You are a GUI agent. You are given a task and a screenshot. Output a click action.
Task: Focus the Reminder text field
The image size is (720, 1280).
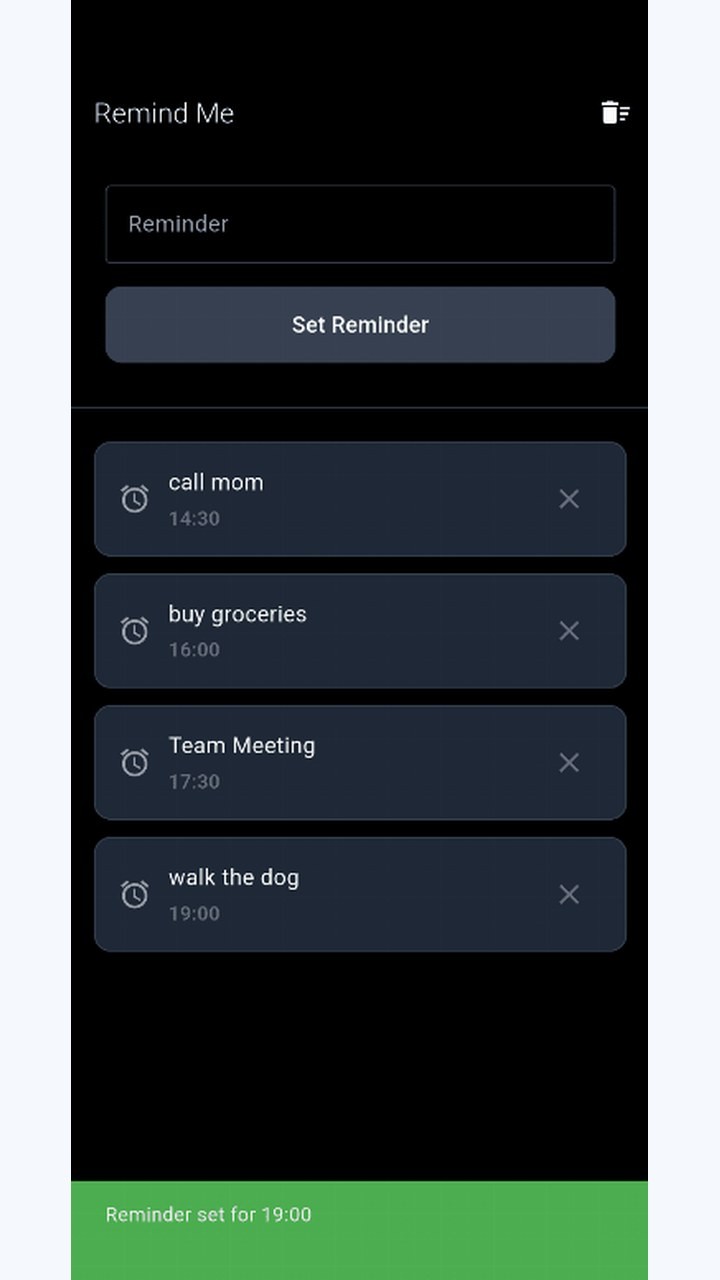pyautogui.click(x=360, y=224)
